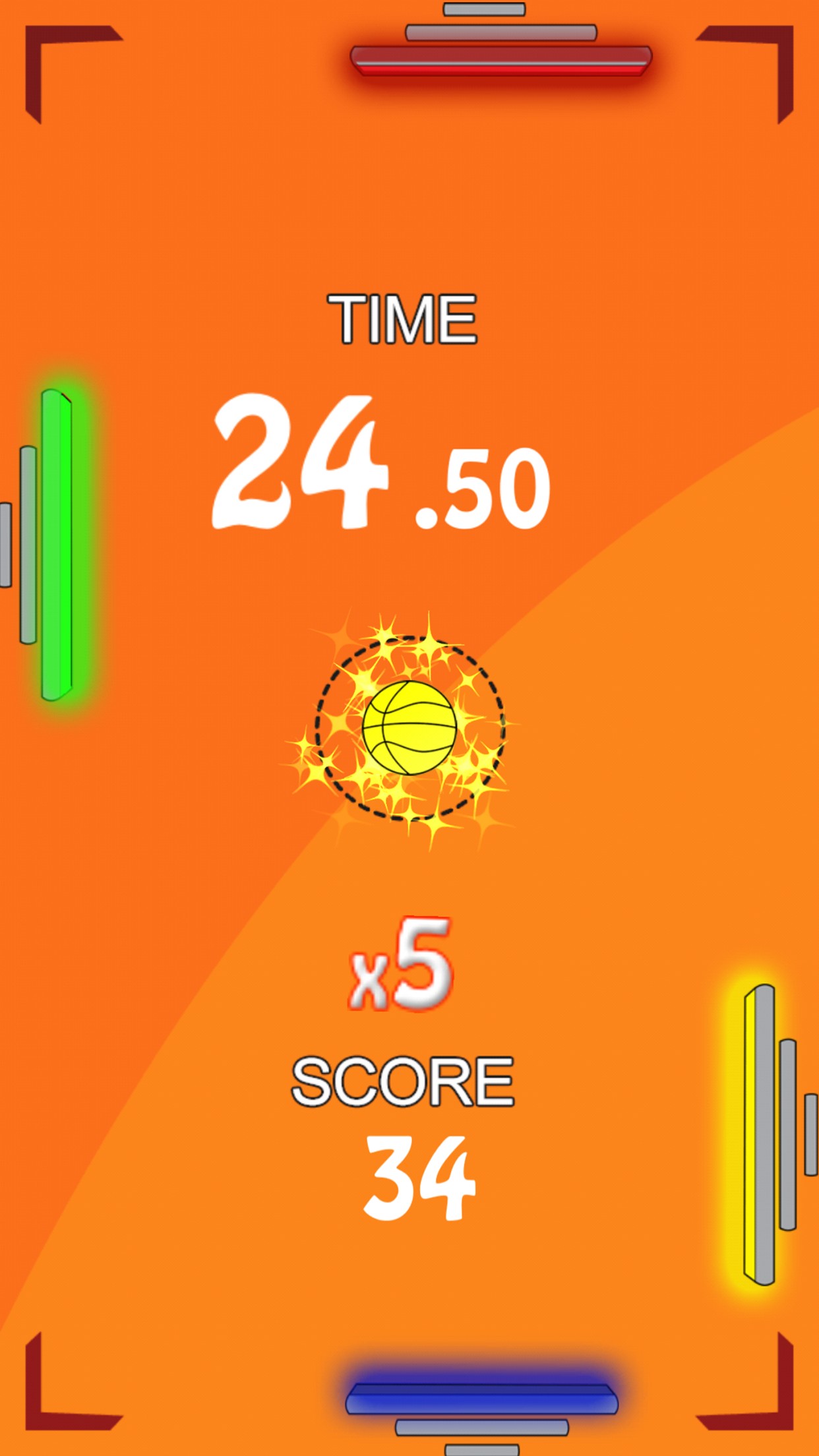Tap the yellow goal bar
The width and height of the screenshot is (819, 1456).
pos(759,1134)
